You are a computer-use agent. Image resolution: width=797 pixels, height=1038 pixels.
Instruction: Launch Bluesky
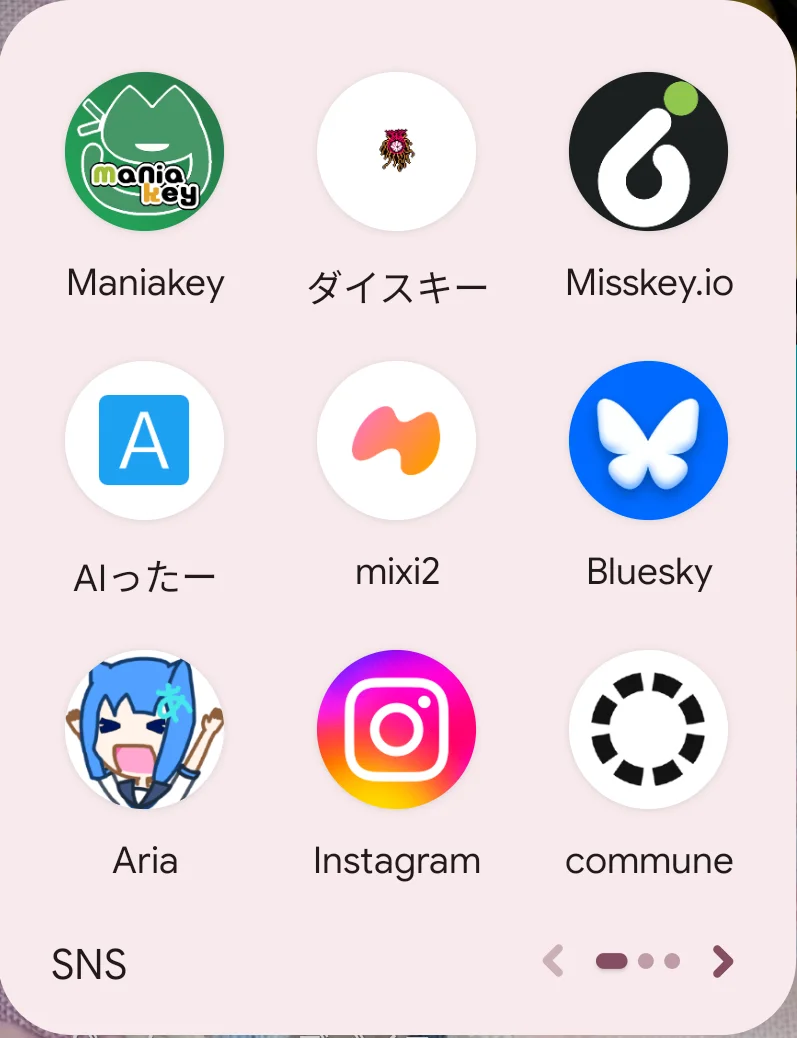coord(648,440)
